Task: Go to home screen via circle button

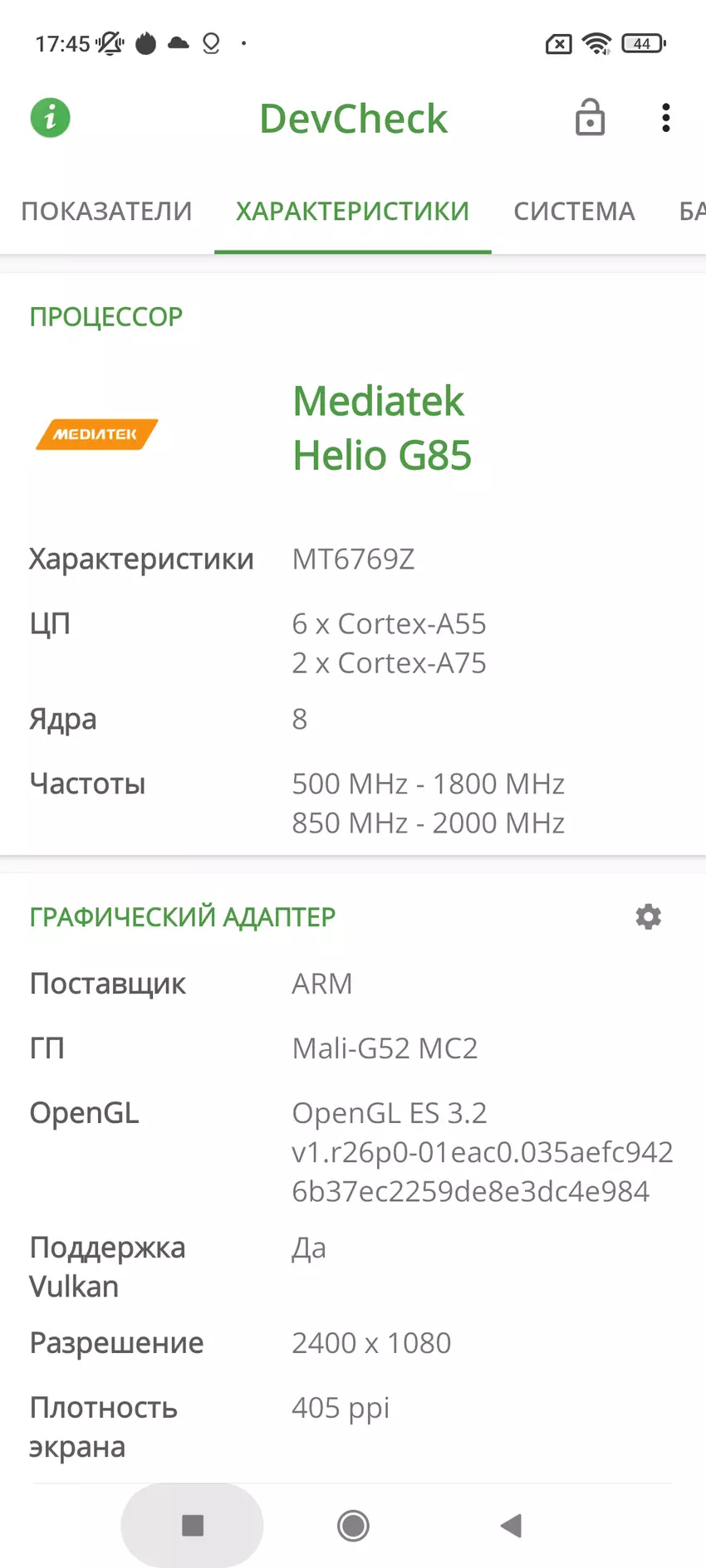Action: [x=353, y=1525]
